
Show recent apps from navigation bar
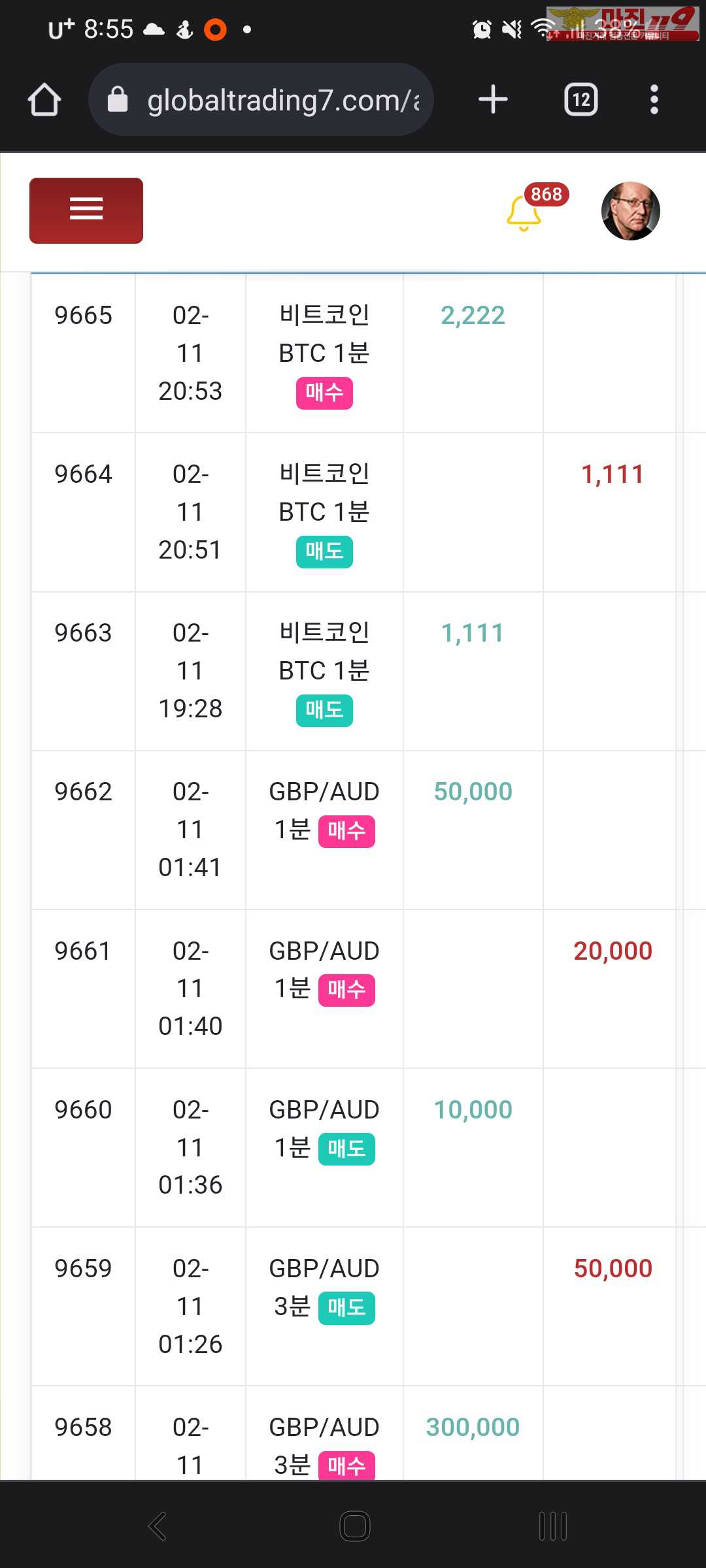pos(552,1526)
